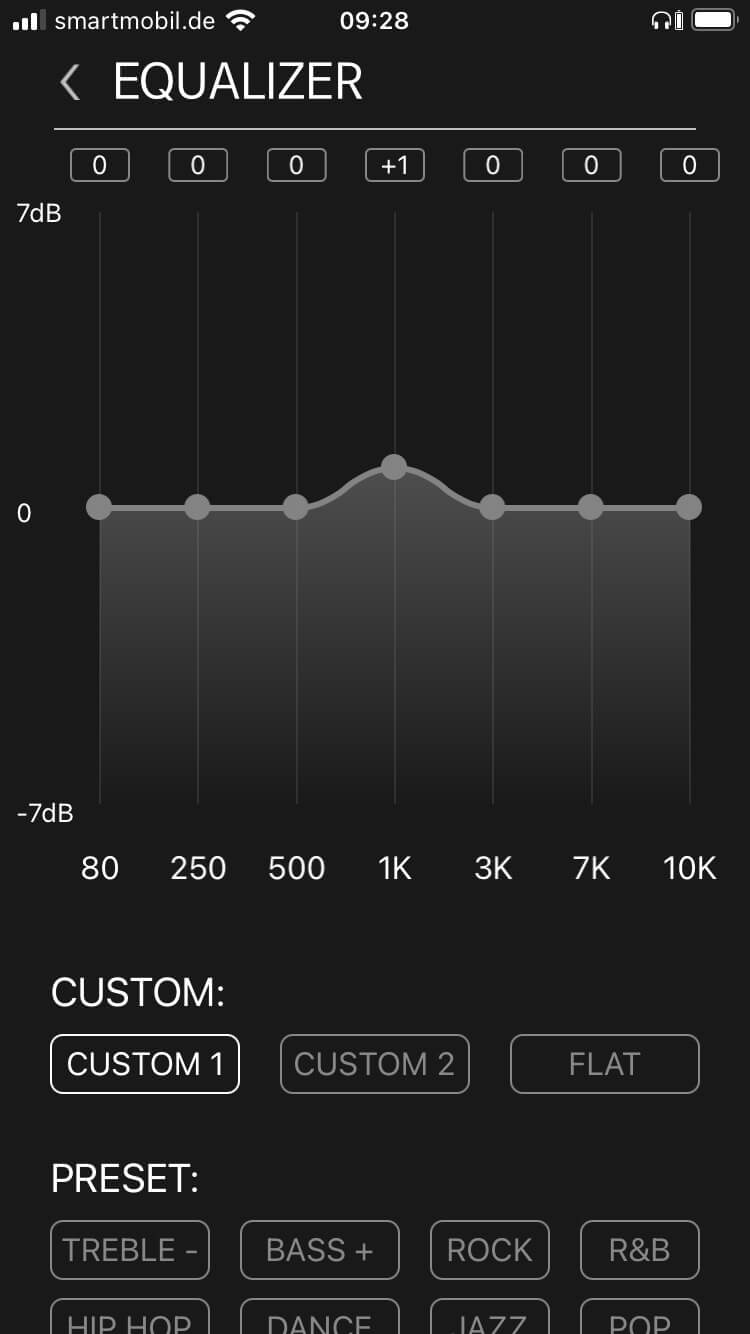Tap the 7K band handle

coord(591,507)
